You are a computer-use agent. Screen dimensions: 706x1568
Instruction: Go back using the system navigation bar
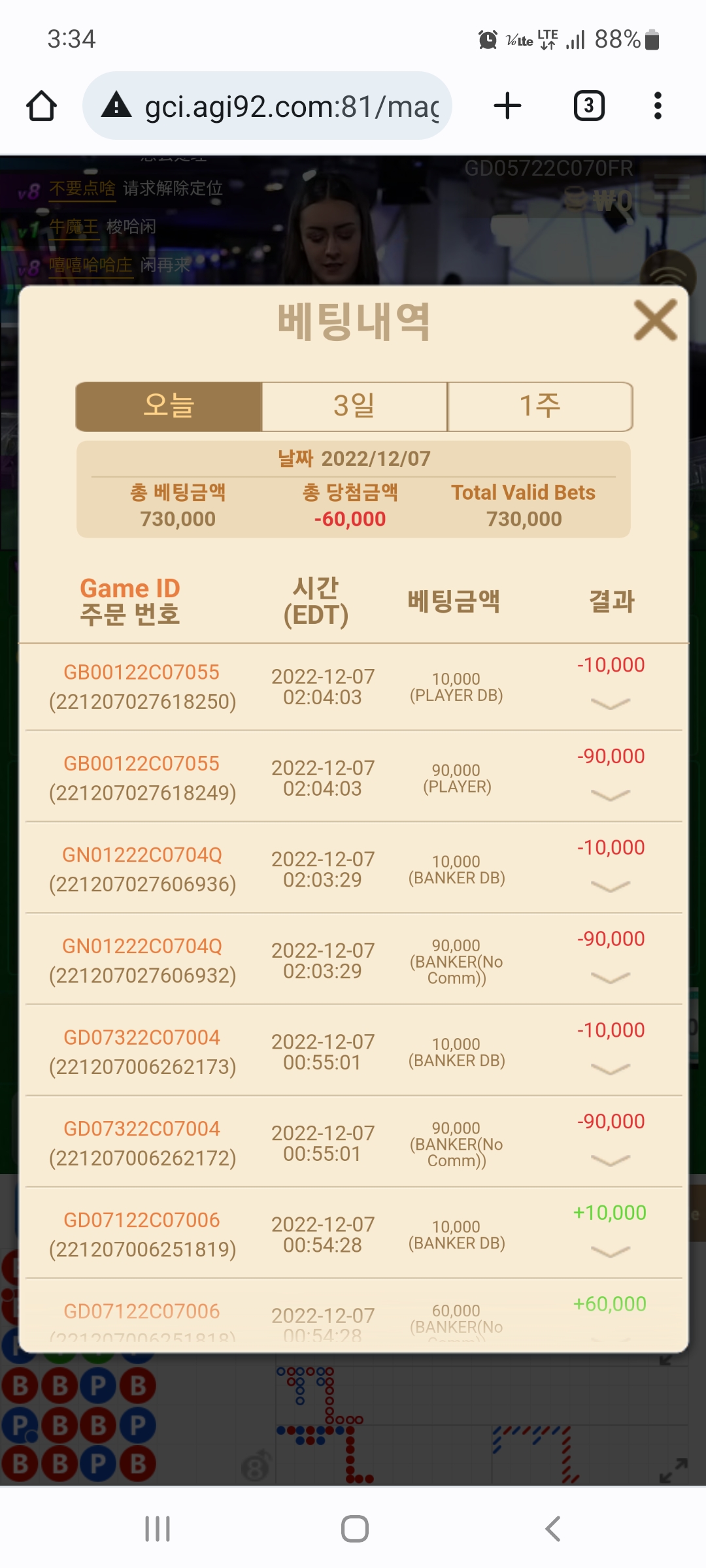pos(553,1529)
